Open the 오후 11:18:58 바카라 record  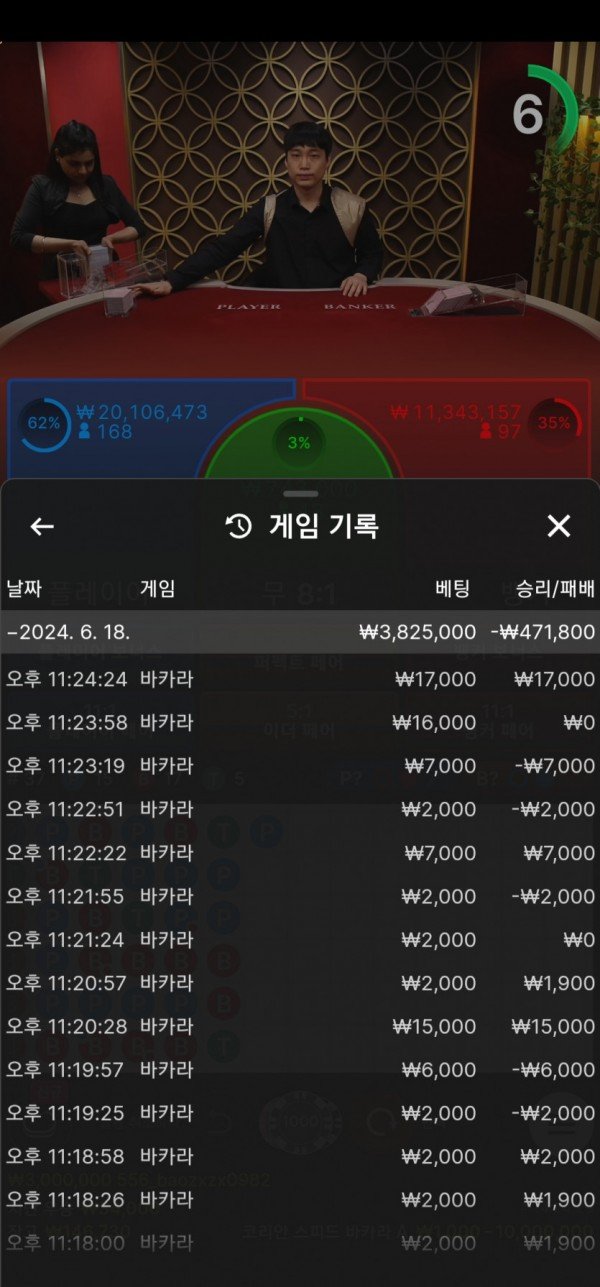pyautogui.click(x=300, y=1156)
